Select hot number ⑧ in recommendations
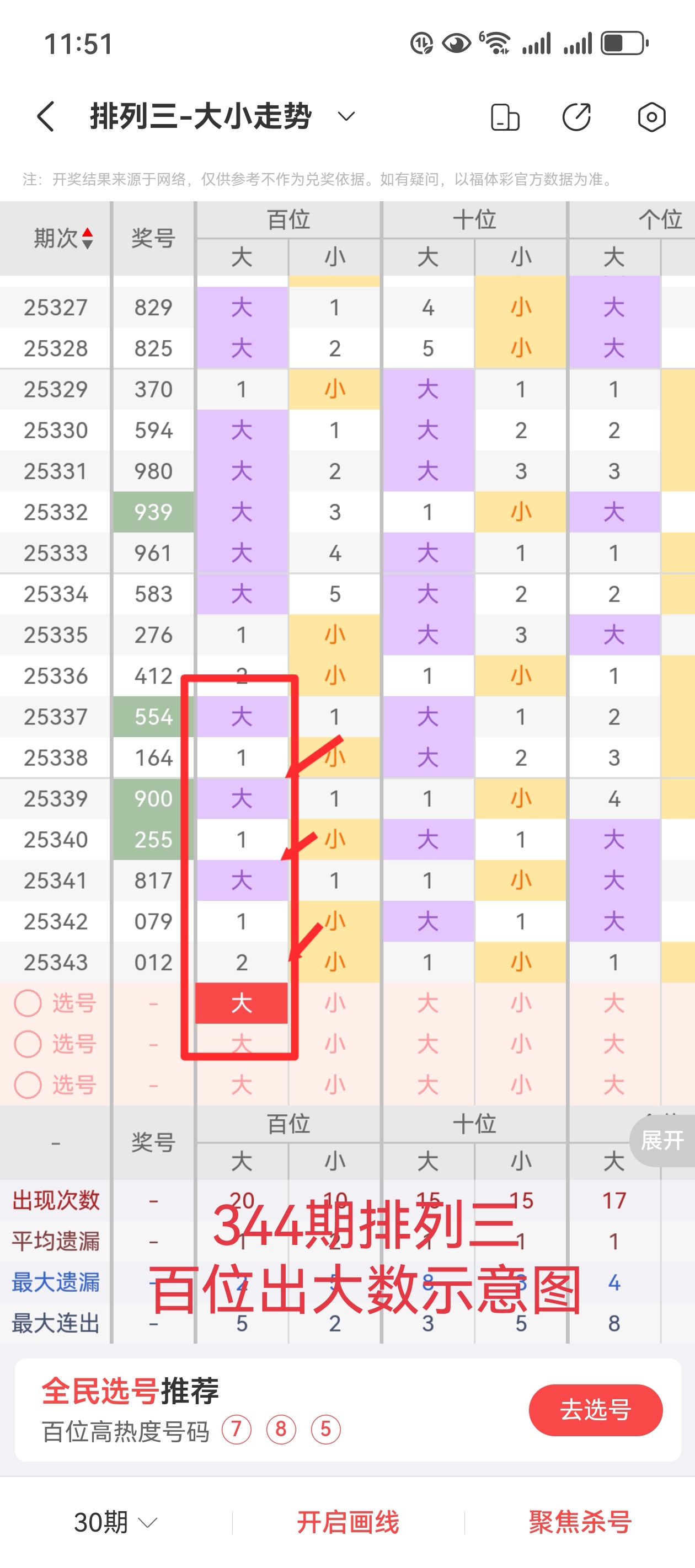 tap(280, 1429)
